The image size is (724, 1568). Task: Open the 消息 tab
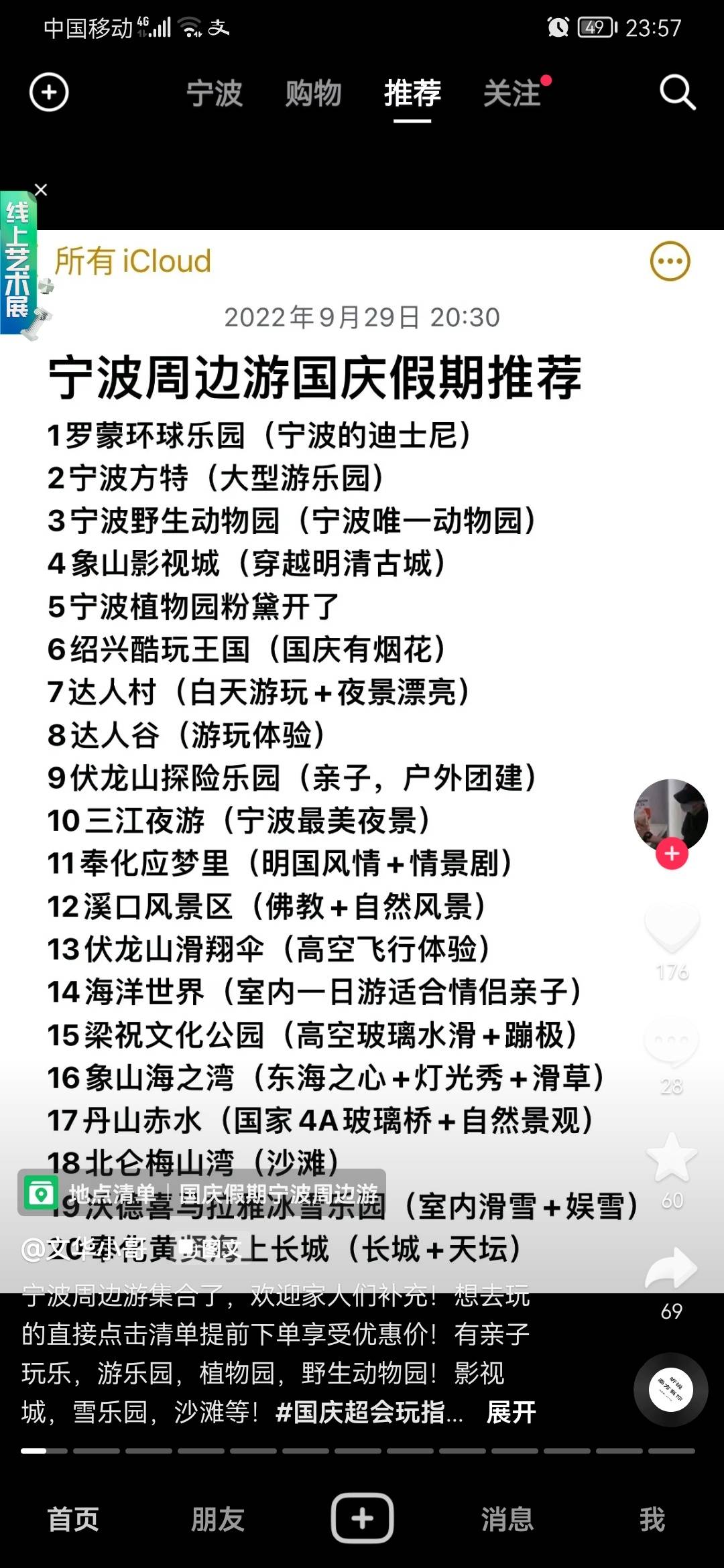coord(507,1519)
